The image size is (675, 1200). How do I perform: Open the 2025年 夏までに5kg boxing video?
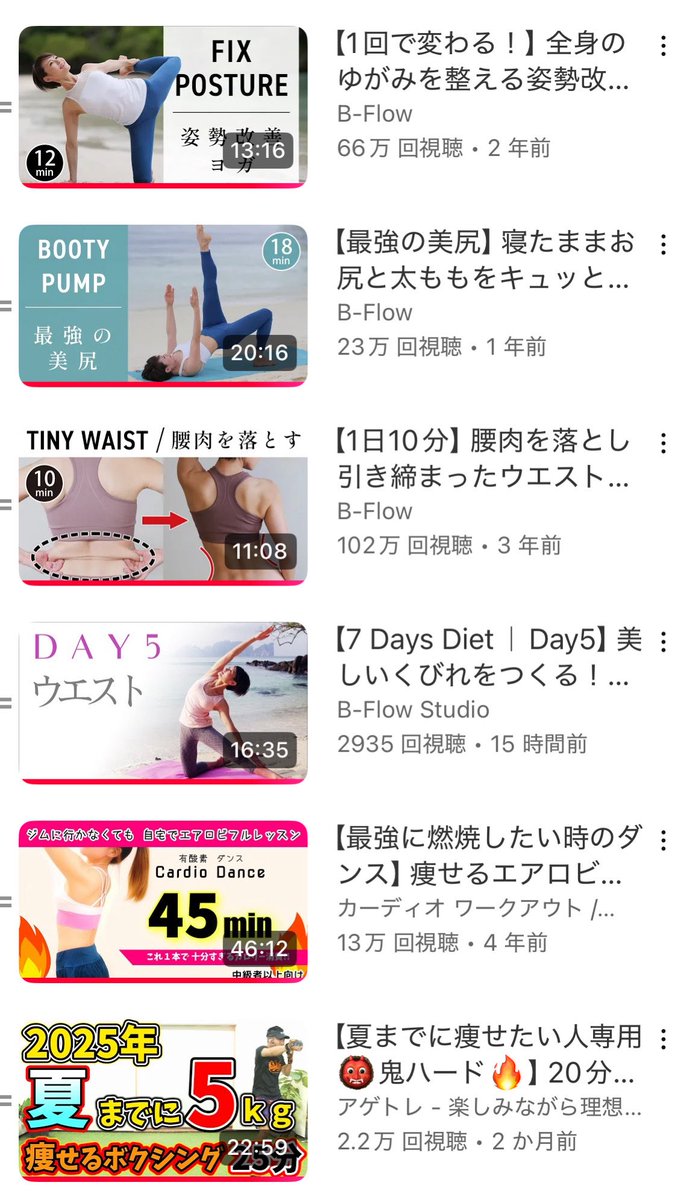(163, 1101)
